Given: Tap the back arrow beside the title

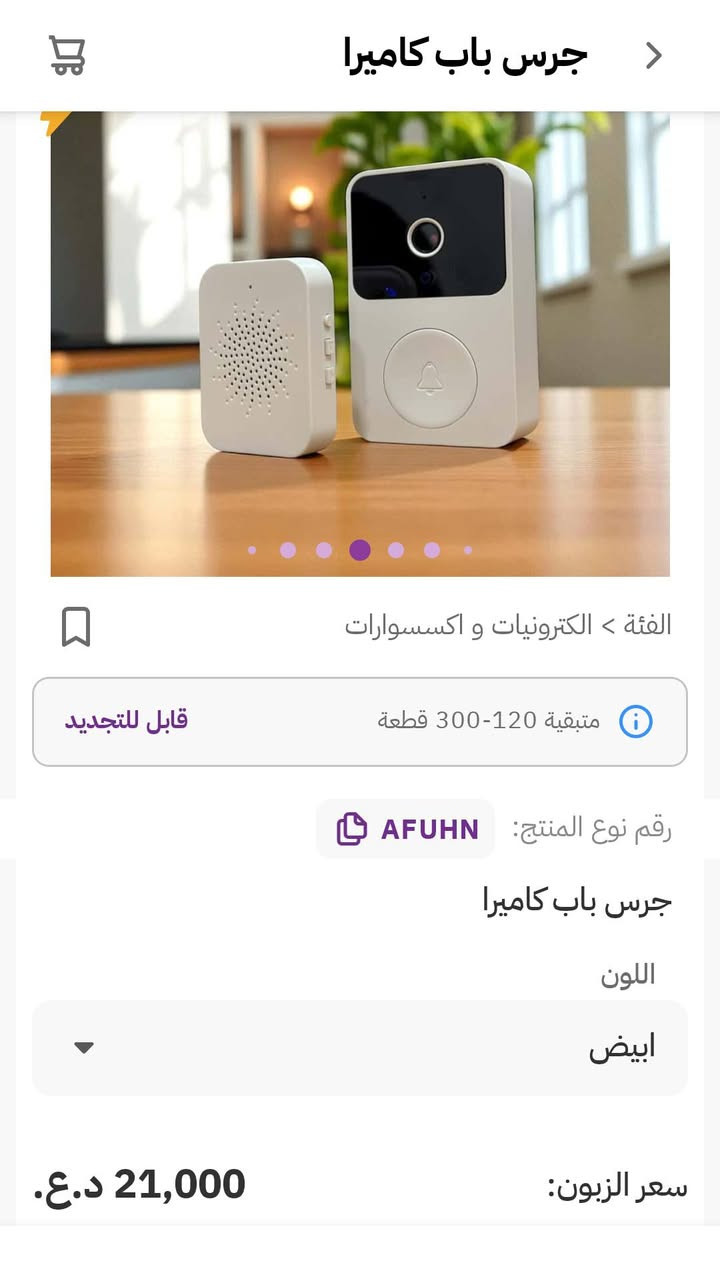Looking at the screenshot, I should (x=655, y=57).
